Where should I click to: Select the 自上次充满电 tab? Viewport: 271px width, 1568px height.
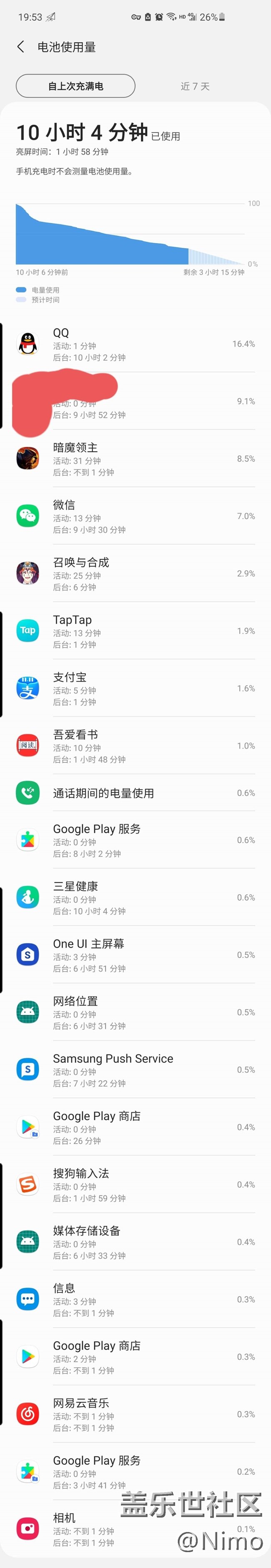tap(75, 86)
